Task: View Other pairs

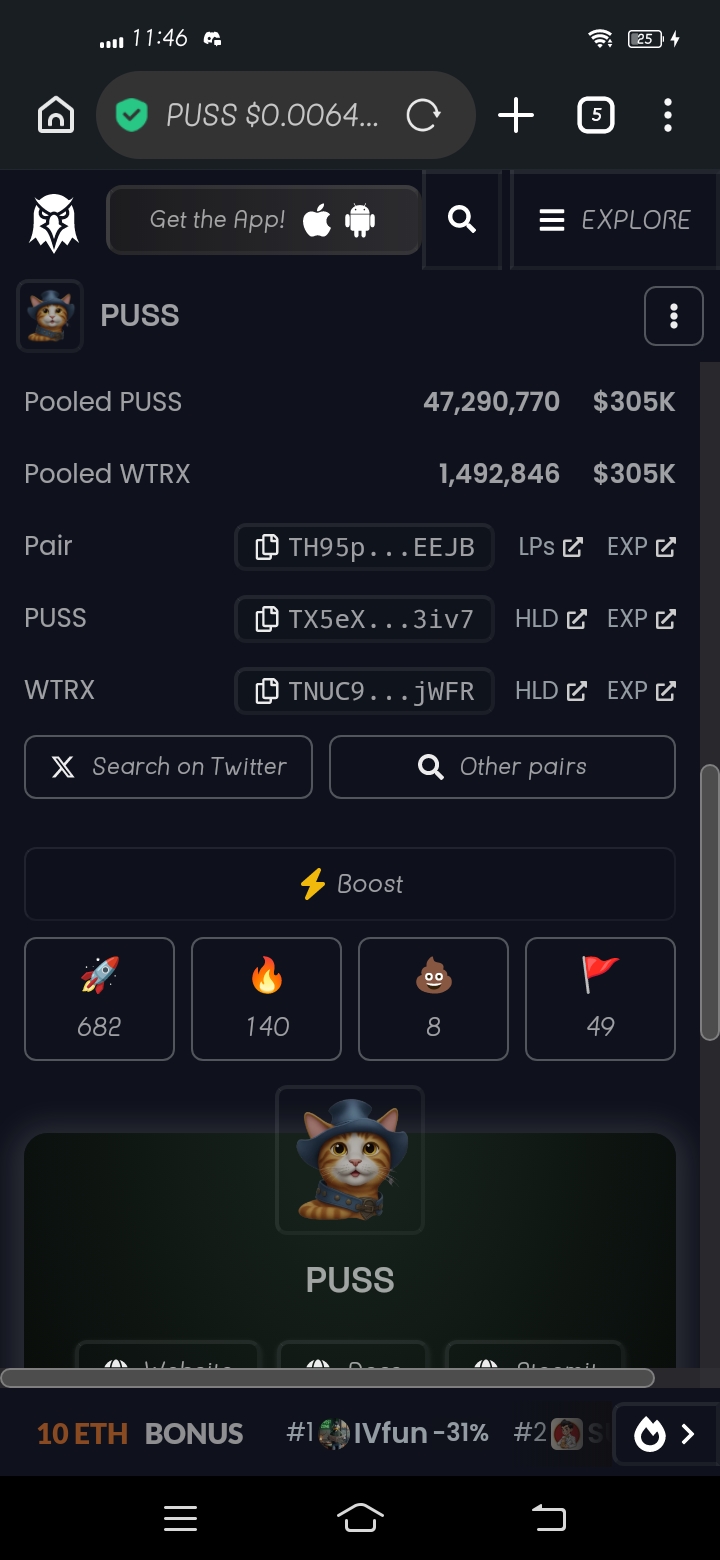Action: point(502,767)
